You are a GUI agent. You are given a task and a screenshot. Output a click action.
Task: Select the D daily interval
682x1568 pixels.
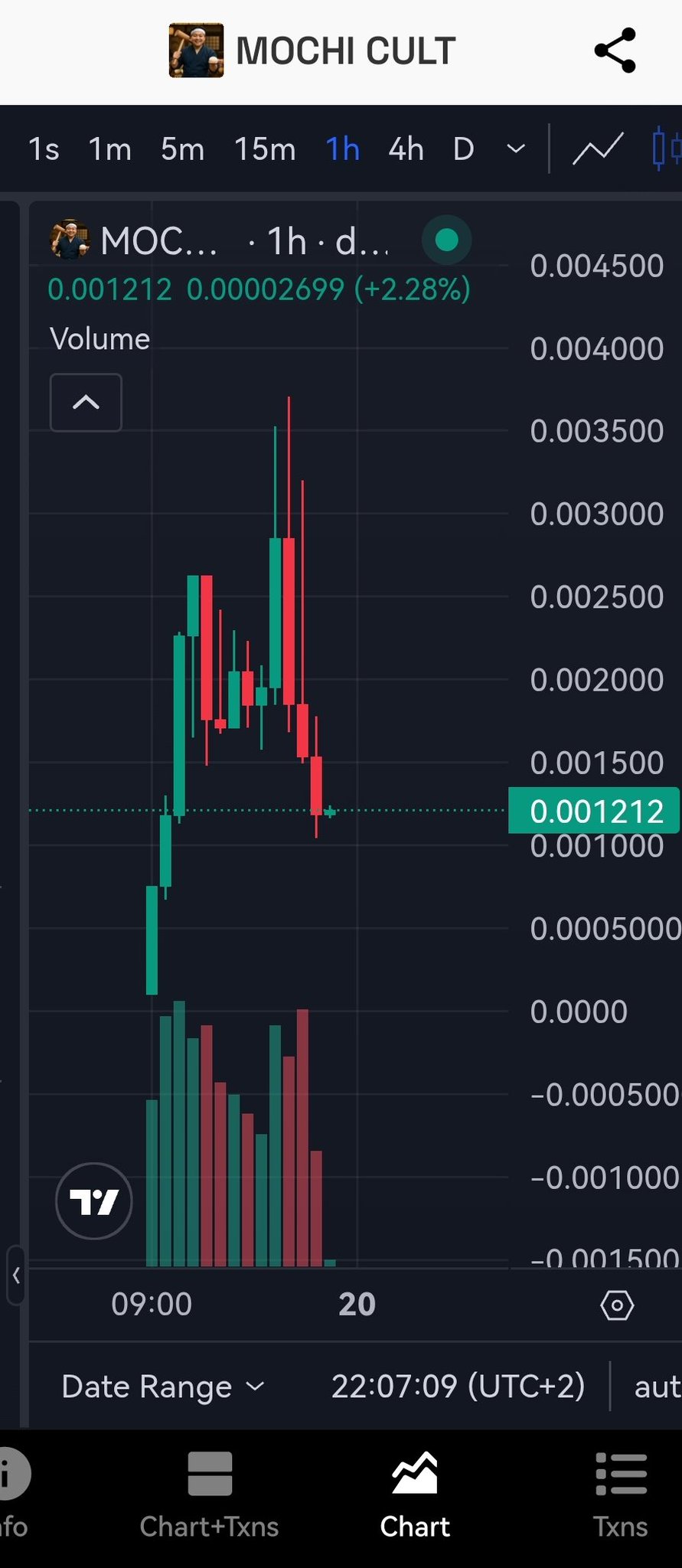tap(463, 149)
